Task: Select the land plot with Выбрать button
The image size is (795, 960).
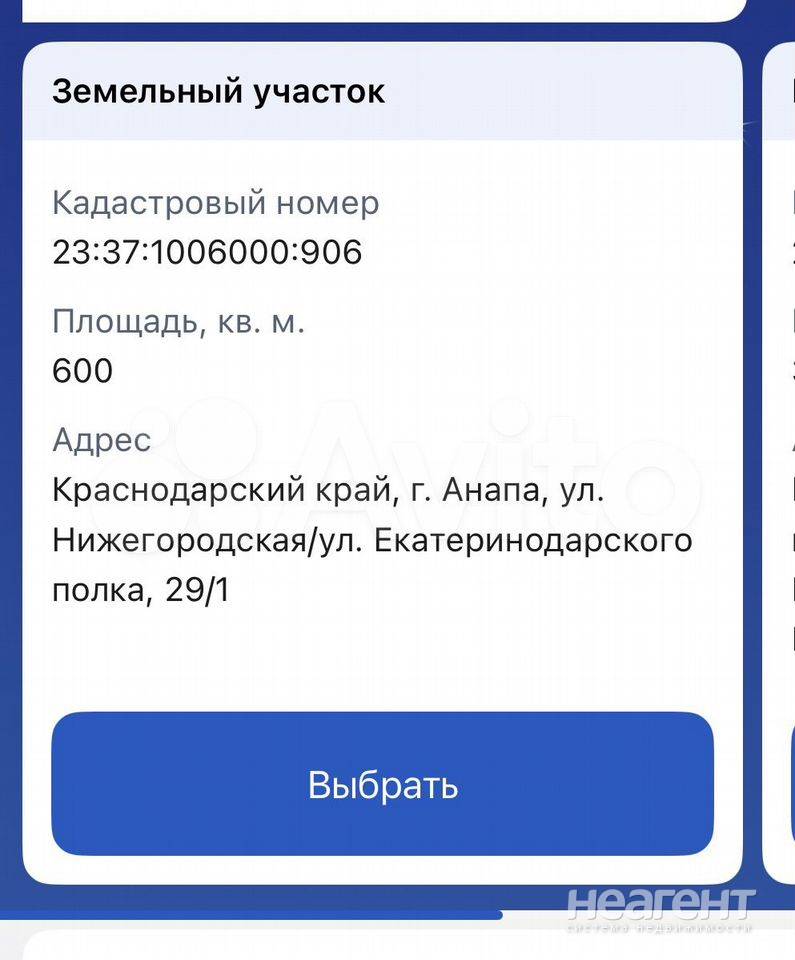Action: (382, 784)
